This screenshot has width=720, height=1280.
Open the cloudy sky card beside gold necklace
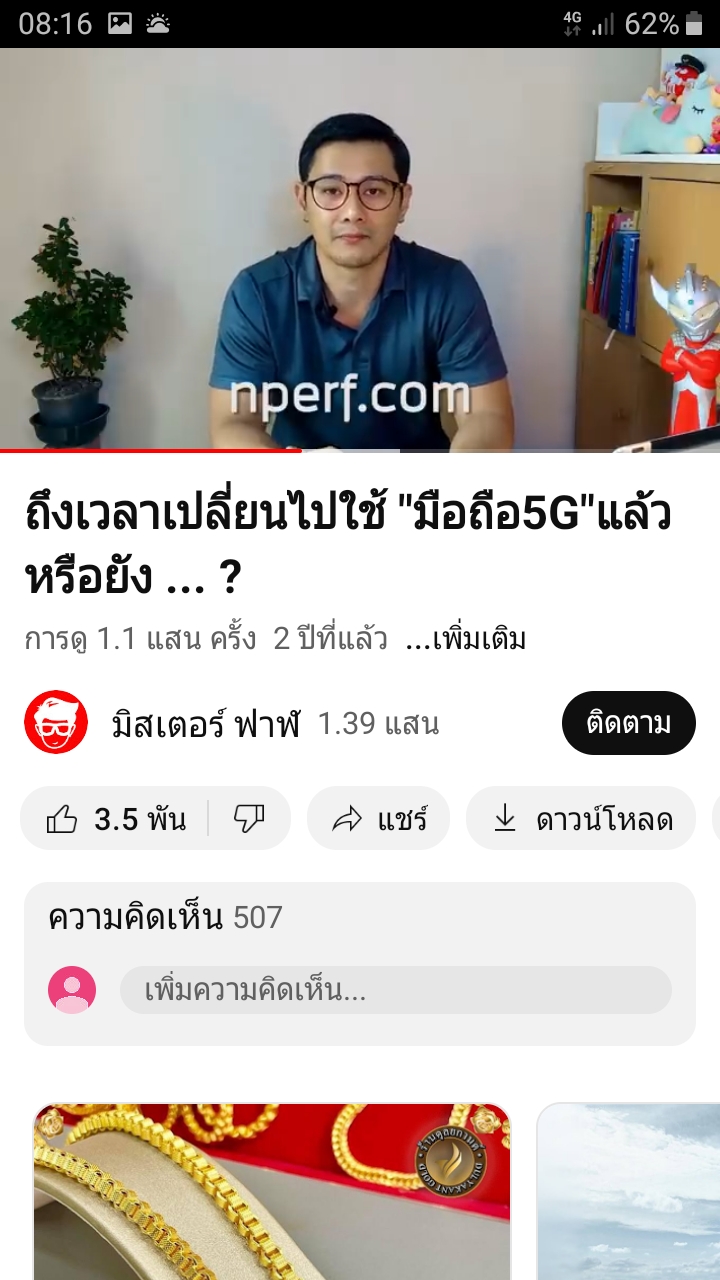pyautogui.click(x=630, y=1192)
